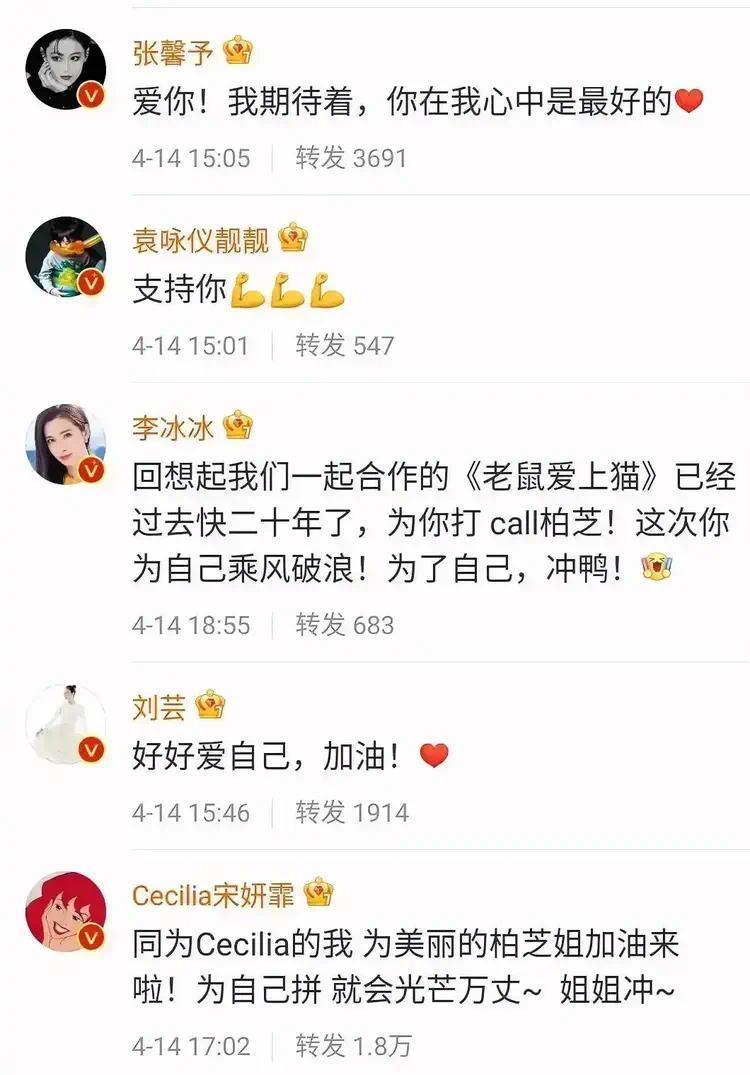This screenshot has height=1075, width=750.
Task: Open 袁咏仪靓靓's avatar
Action: 65,257
